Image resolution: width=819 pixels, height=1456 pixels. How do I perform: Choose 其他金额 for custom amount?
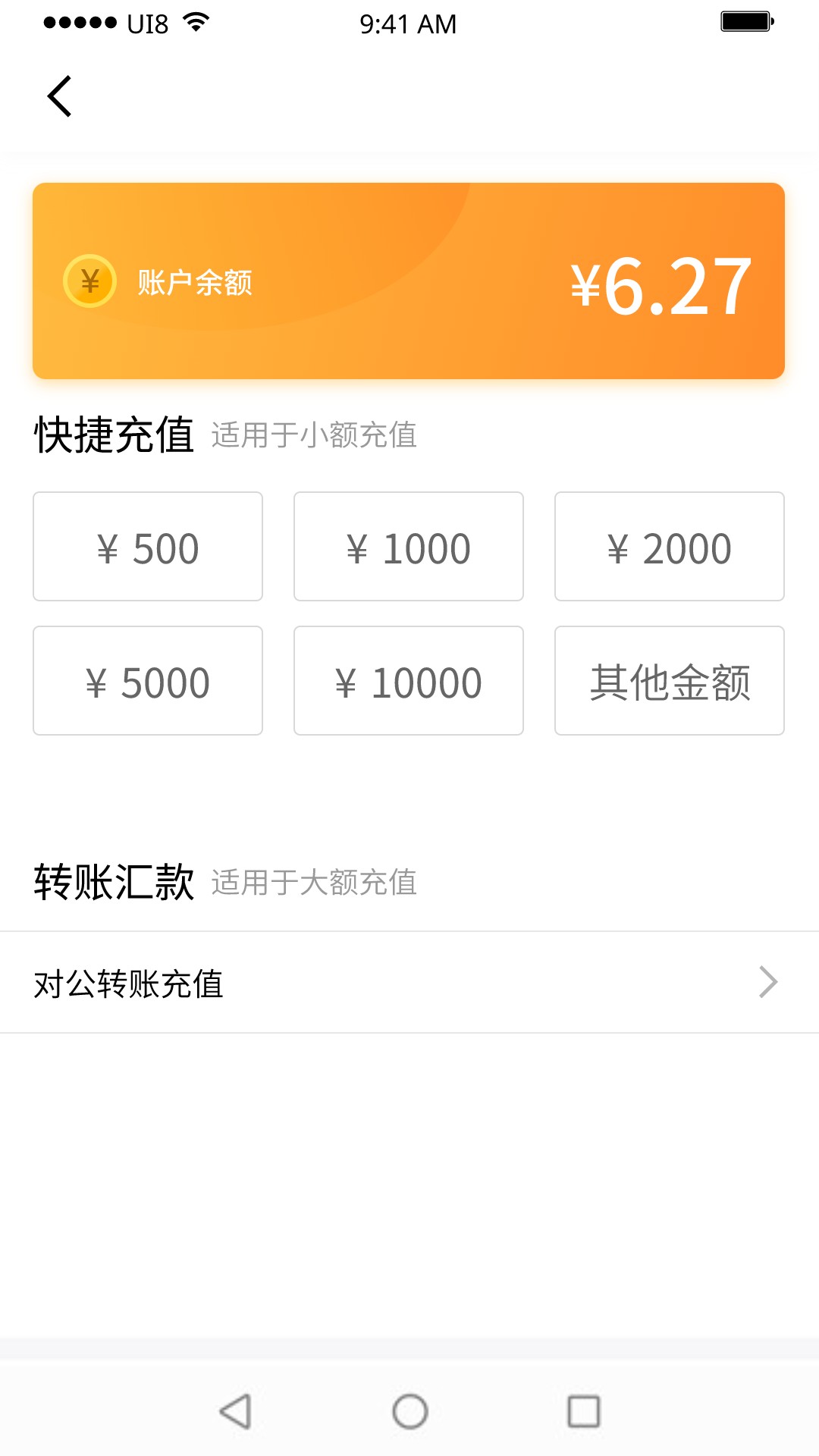[x=670, y=680]
